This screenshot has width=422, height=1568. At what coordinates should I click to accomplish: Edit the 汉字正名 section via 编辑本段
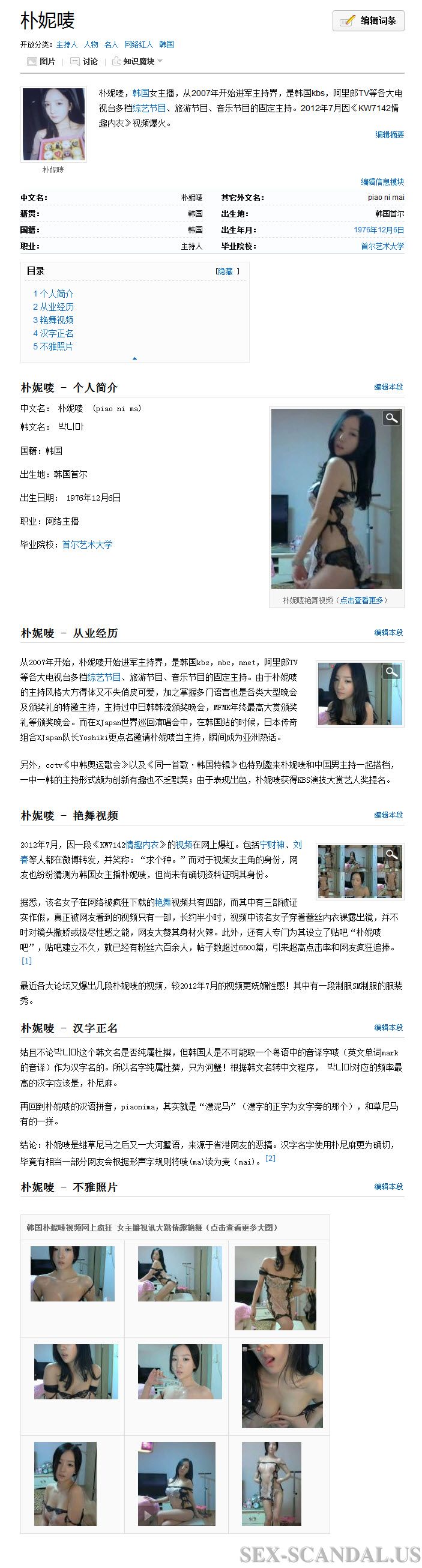[x=388, y=1028]
